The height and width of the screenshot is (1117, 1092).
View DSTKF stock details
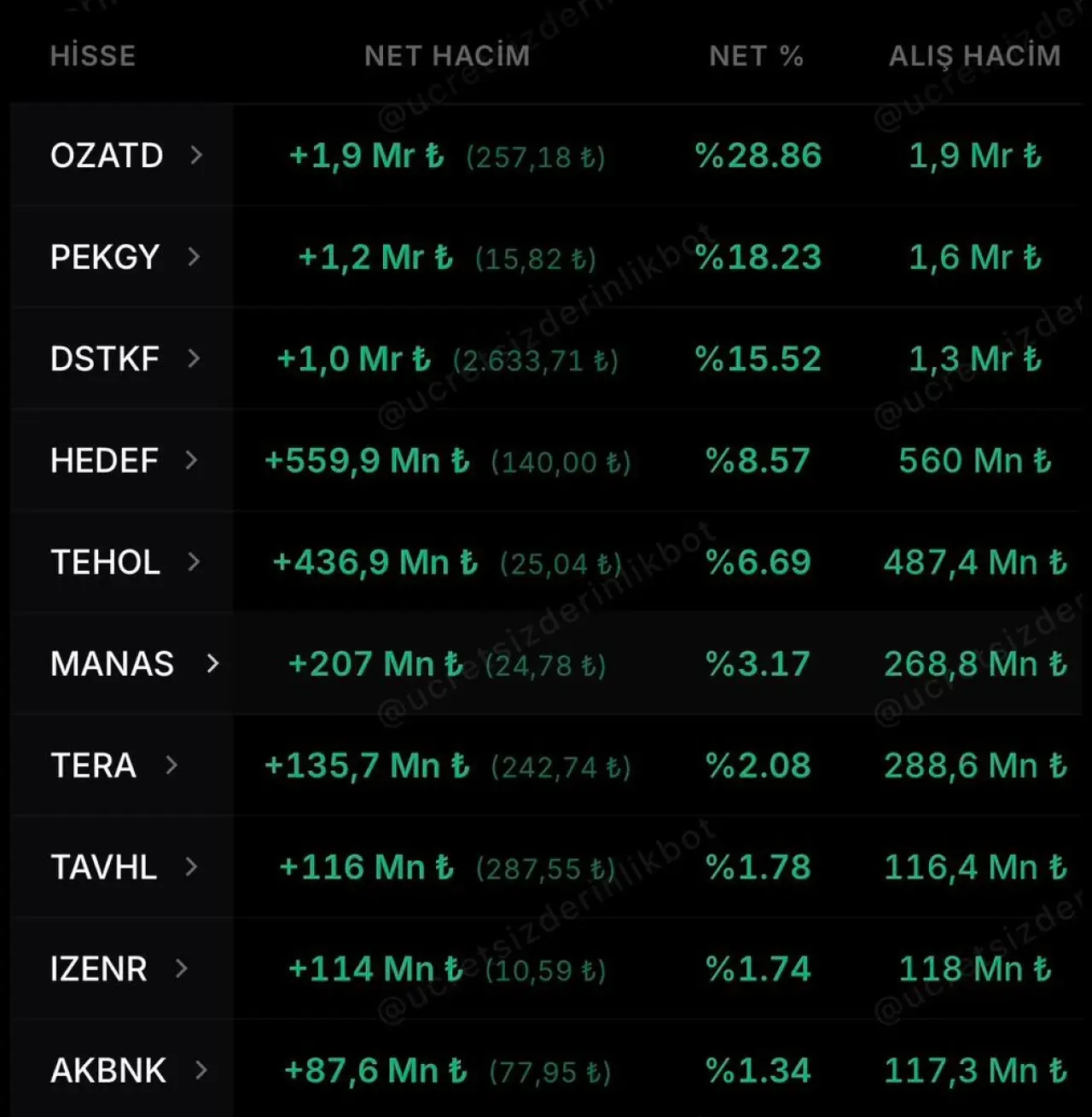[125, 358]
